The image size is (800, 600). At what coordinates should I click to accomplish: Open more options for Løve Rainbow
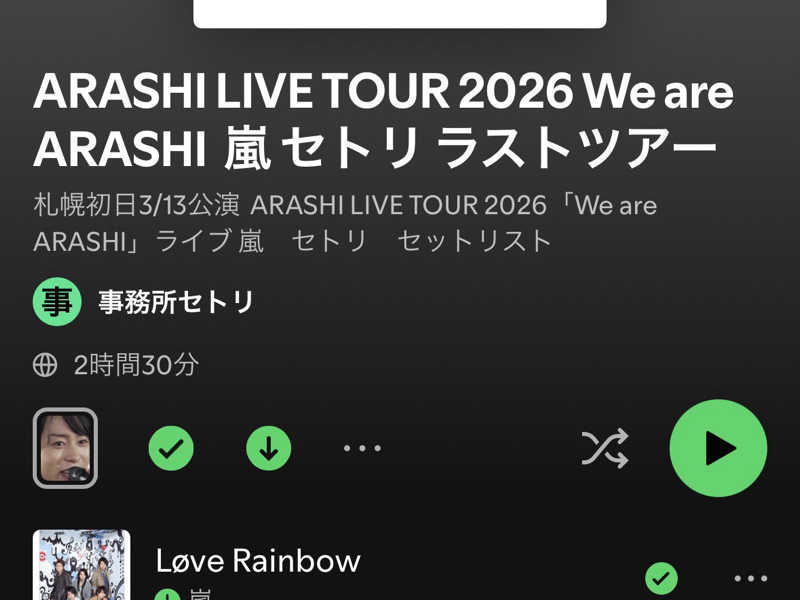click(750, 577)
